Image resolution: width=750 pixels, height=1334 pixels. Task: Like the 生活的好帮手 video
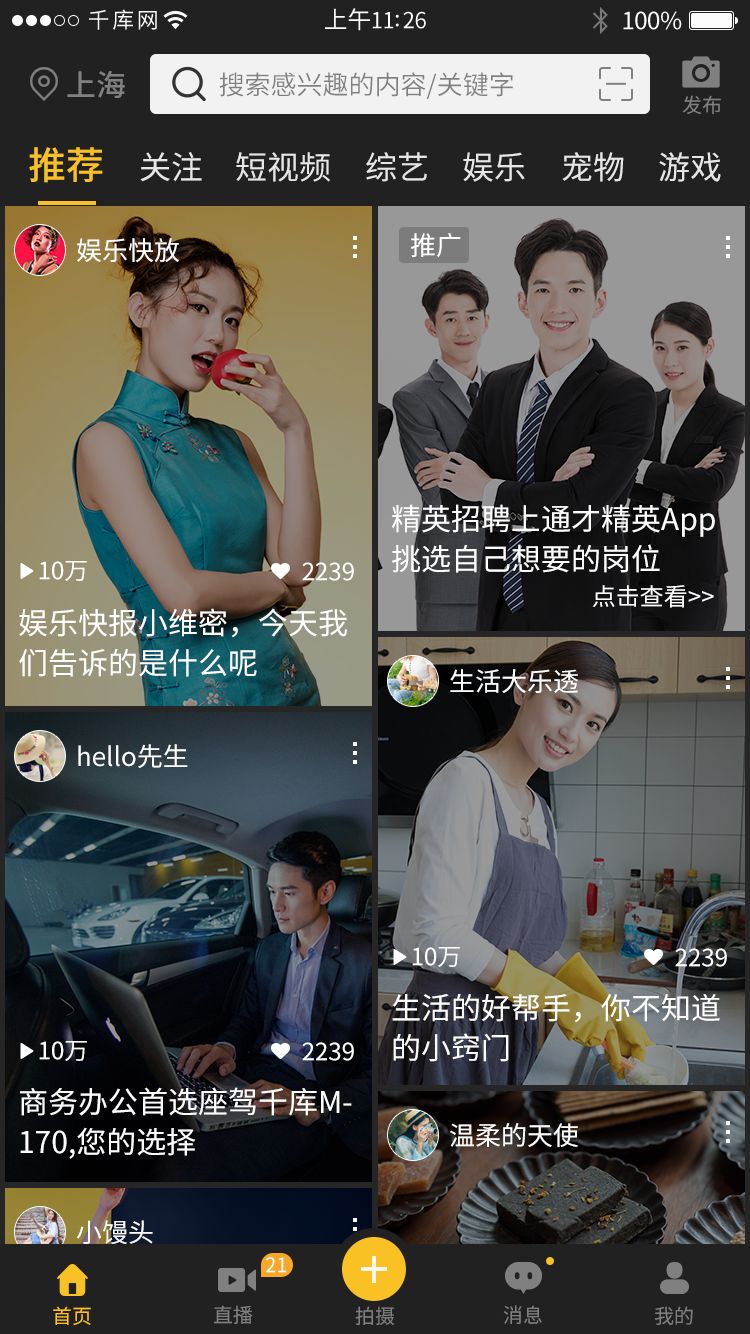pos(654,957)
